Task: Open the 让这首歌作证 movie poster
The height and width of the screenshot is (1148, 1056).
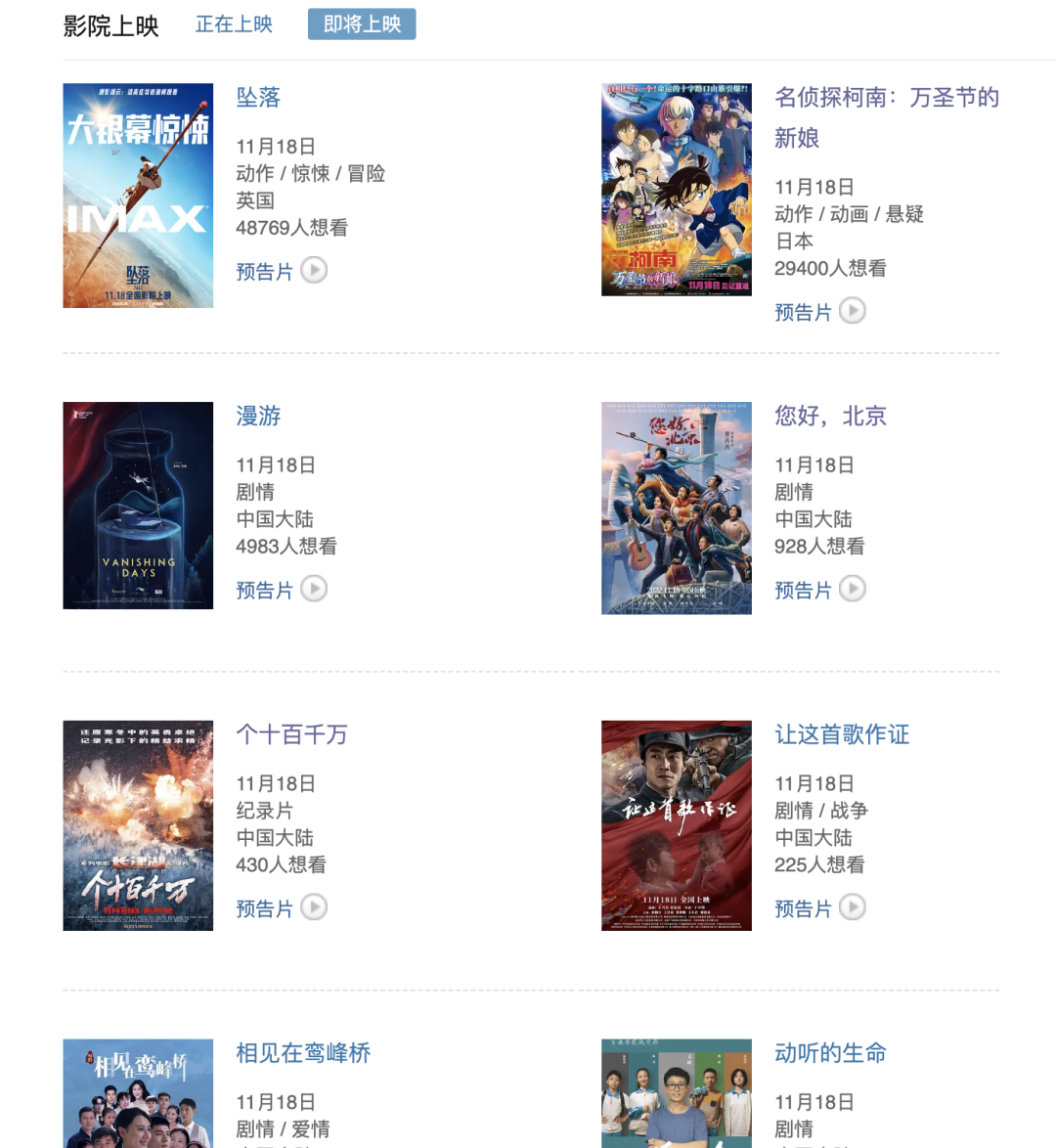Action: 677,825
